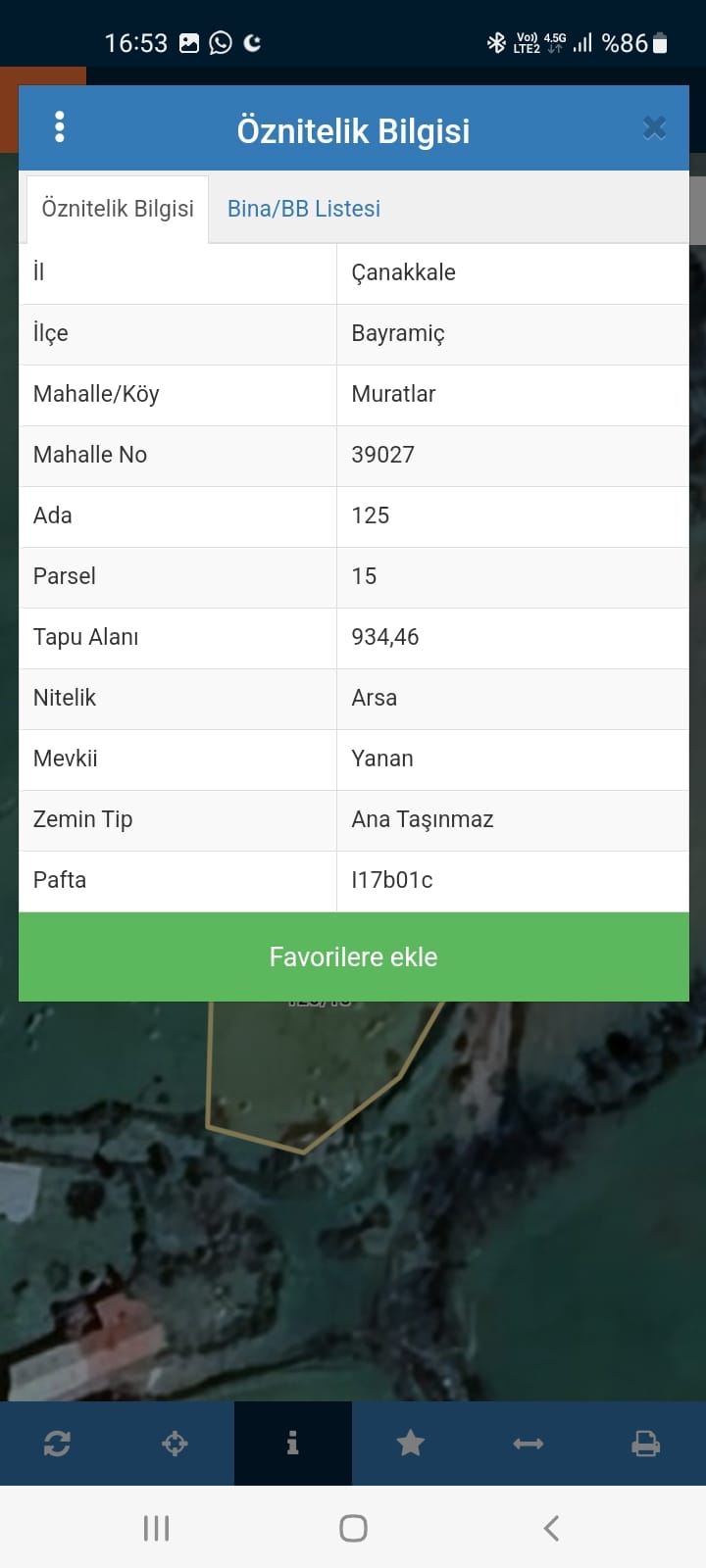Tap the refresh icon in bottom toolbar
The height and width of the screenshot is (1568, 706).
(57, 1444)
